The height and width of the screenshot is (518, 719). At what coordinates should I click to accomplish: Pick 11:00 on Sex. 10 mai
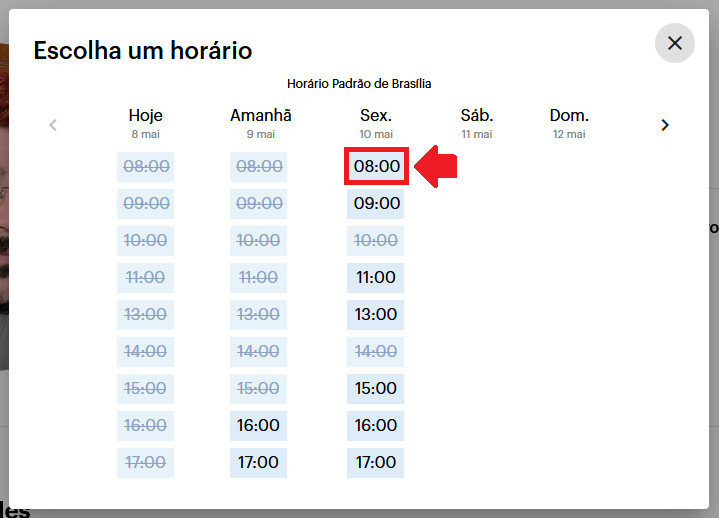tap(376, 277)
